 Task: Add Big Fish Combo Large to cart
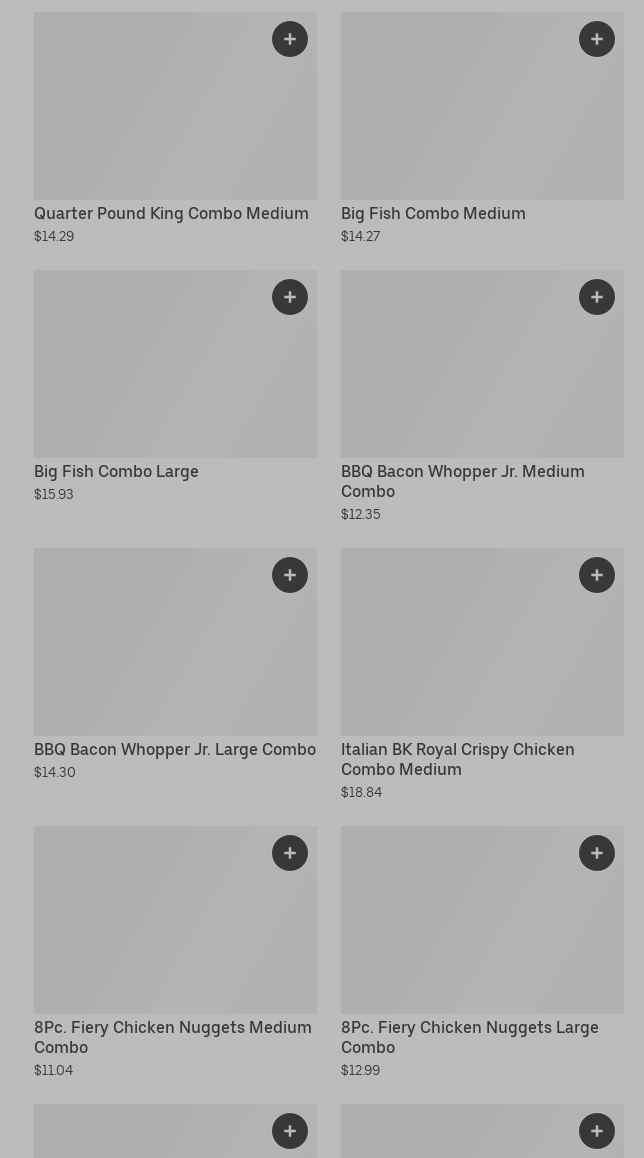coord(290,297)
